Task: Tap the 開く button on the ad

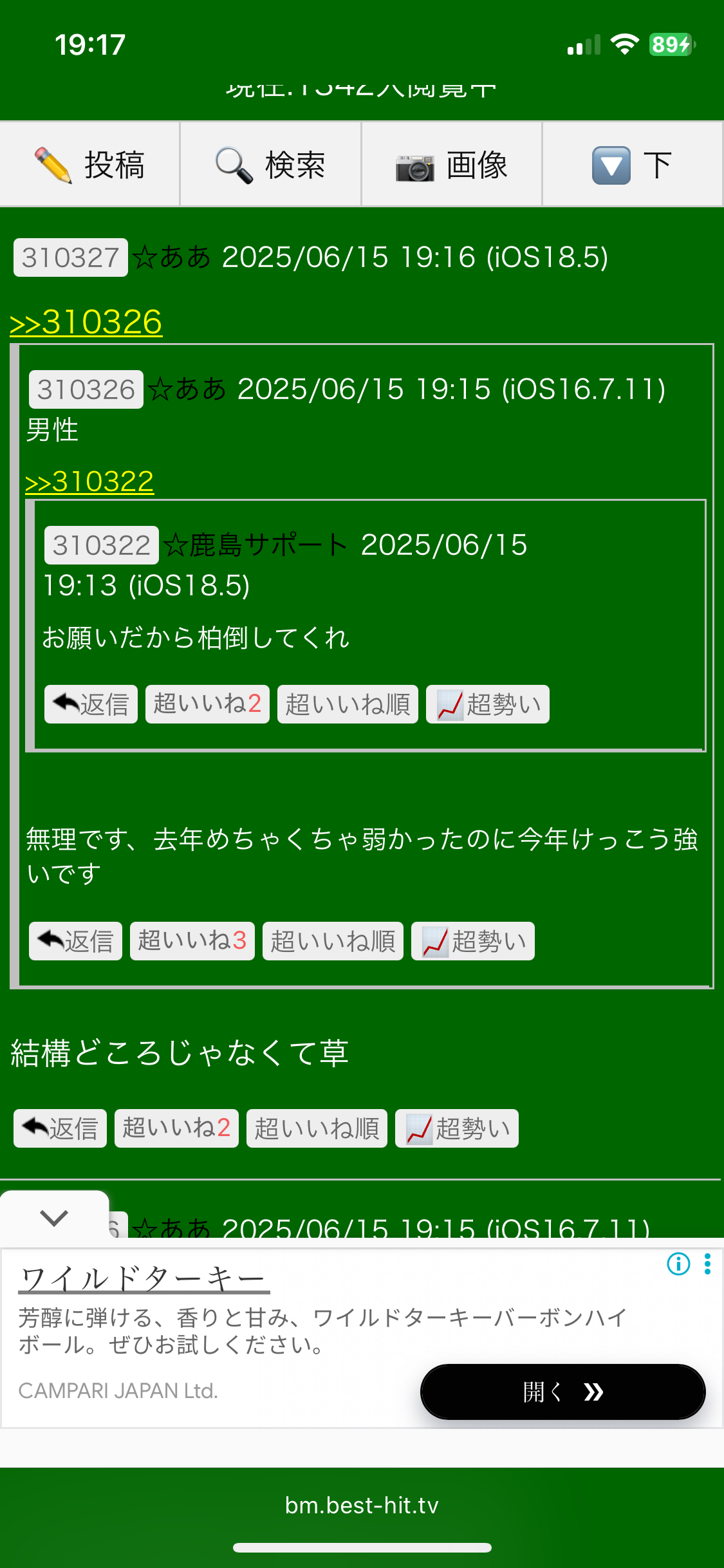Action: pos(562,1392)
